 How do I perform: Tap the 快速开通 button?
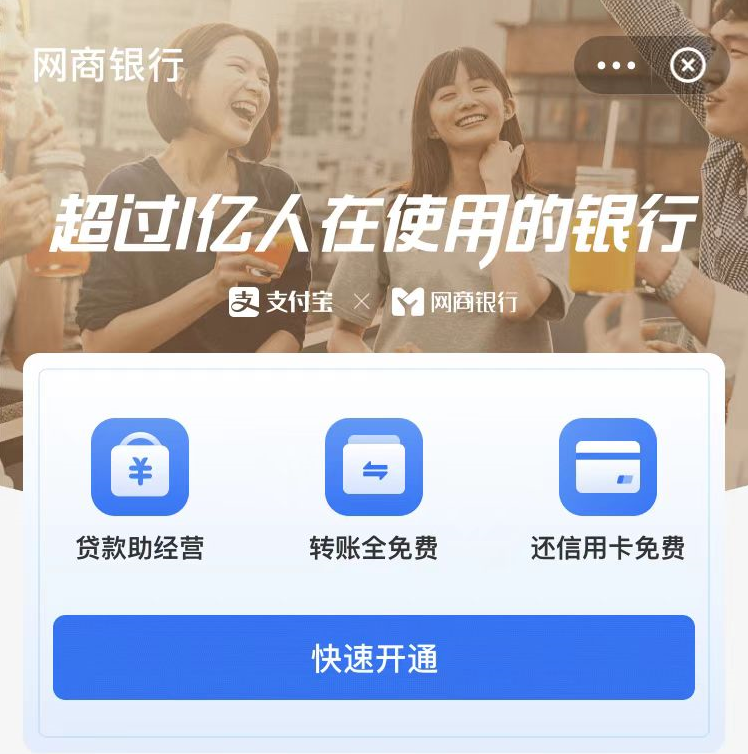click(374, 658)
